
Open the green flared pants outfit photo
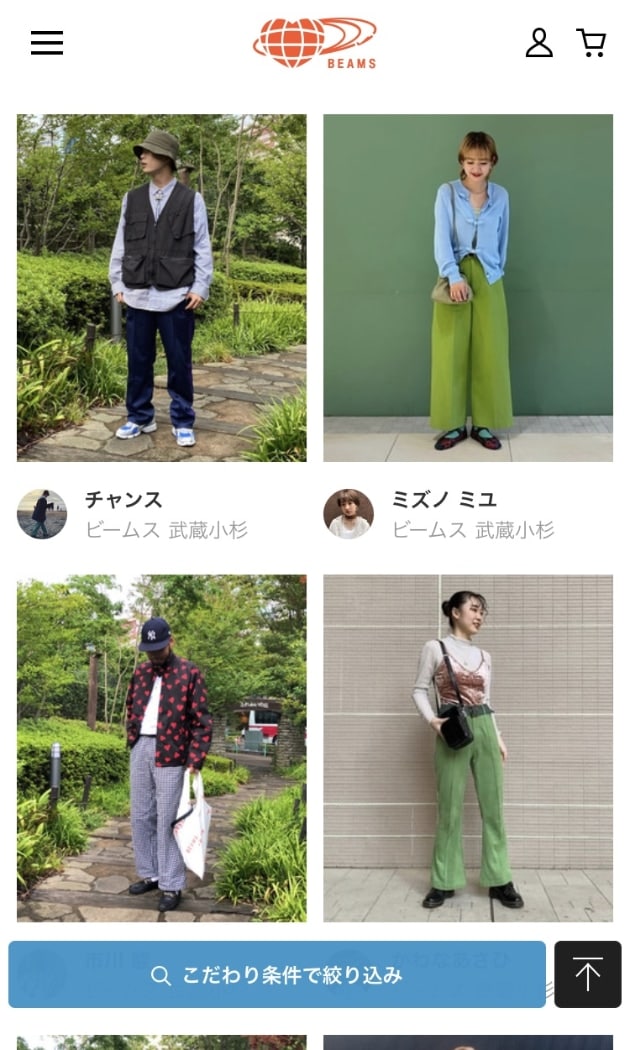pyautogui.click(x=468, y=747)
